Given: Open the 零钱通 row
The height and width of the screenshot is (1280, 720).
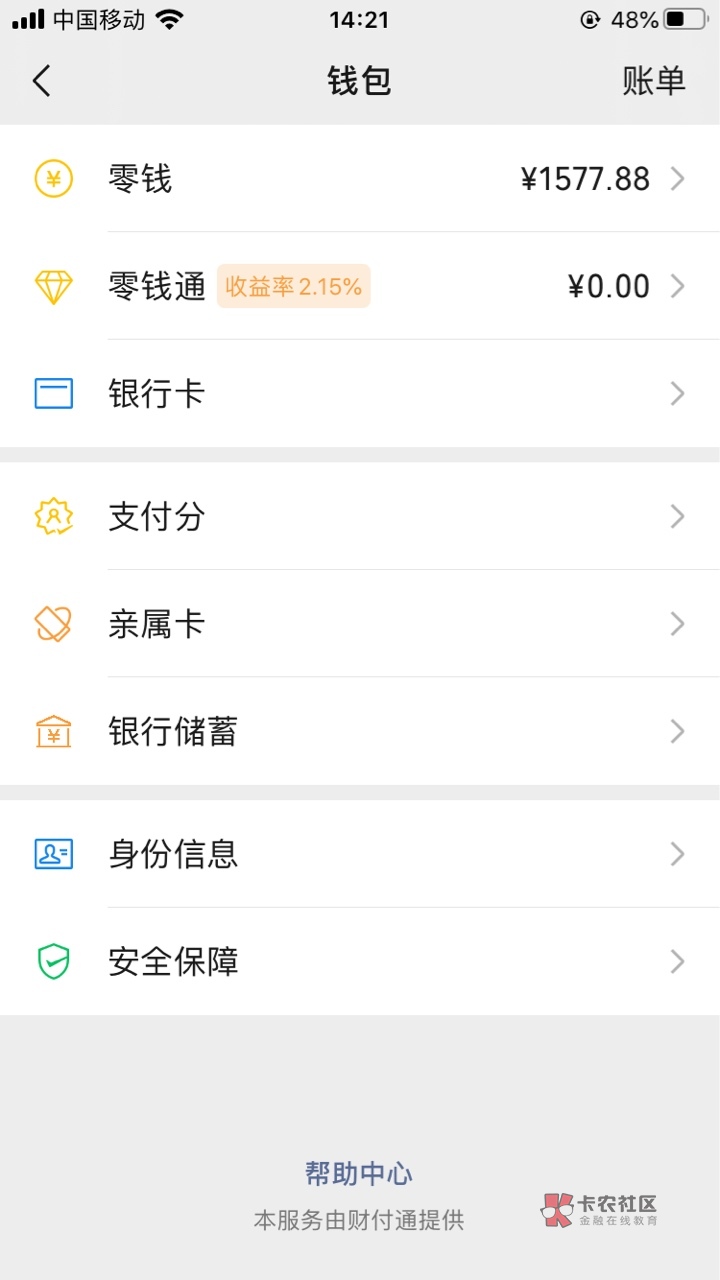Looking at the screenshot, I should [360, 286].
